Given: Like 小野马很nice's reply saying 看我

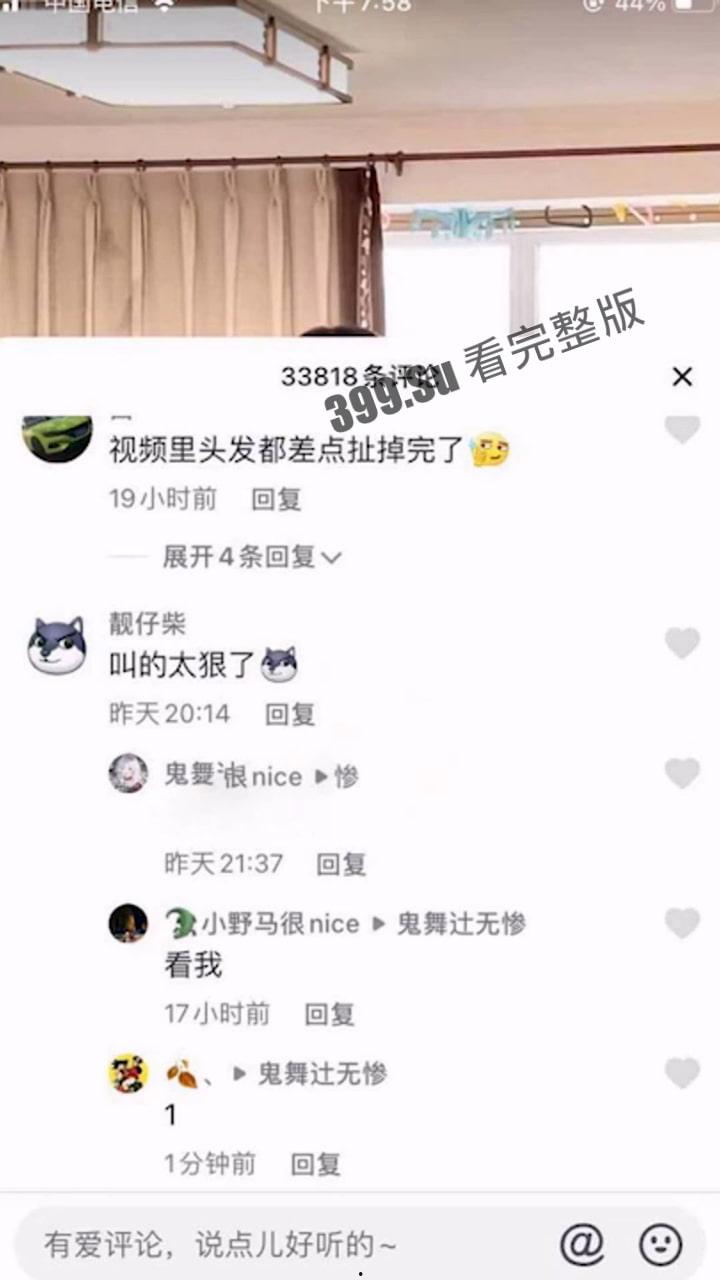Looking at the screenshot, I should point(680,925).
